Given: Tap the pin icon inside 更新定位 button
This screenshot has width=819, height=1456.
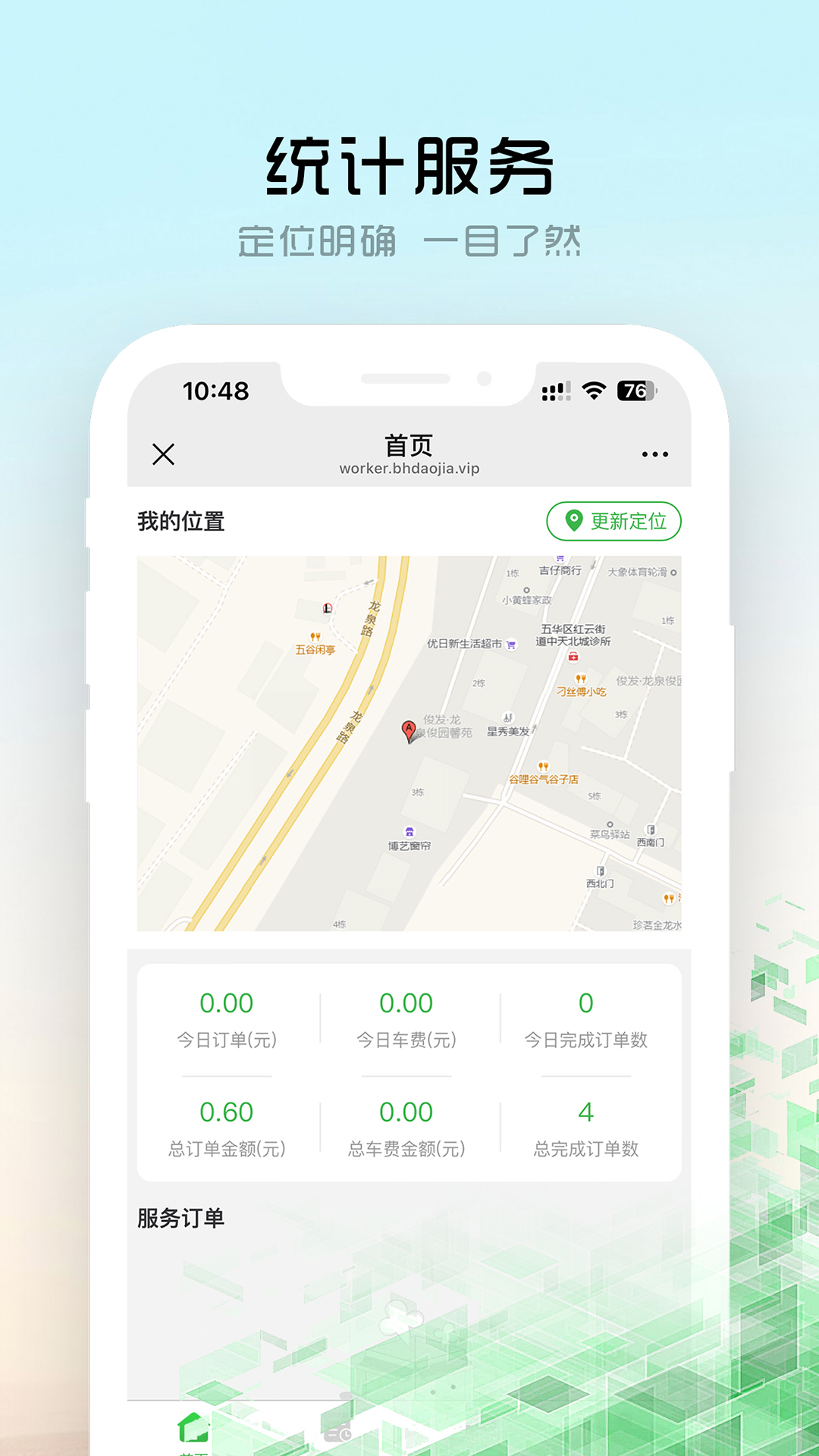Looking at the screenshot, I should tap(573, 520).
